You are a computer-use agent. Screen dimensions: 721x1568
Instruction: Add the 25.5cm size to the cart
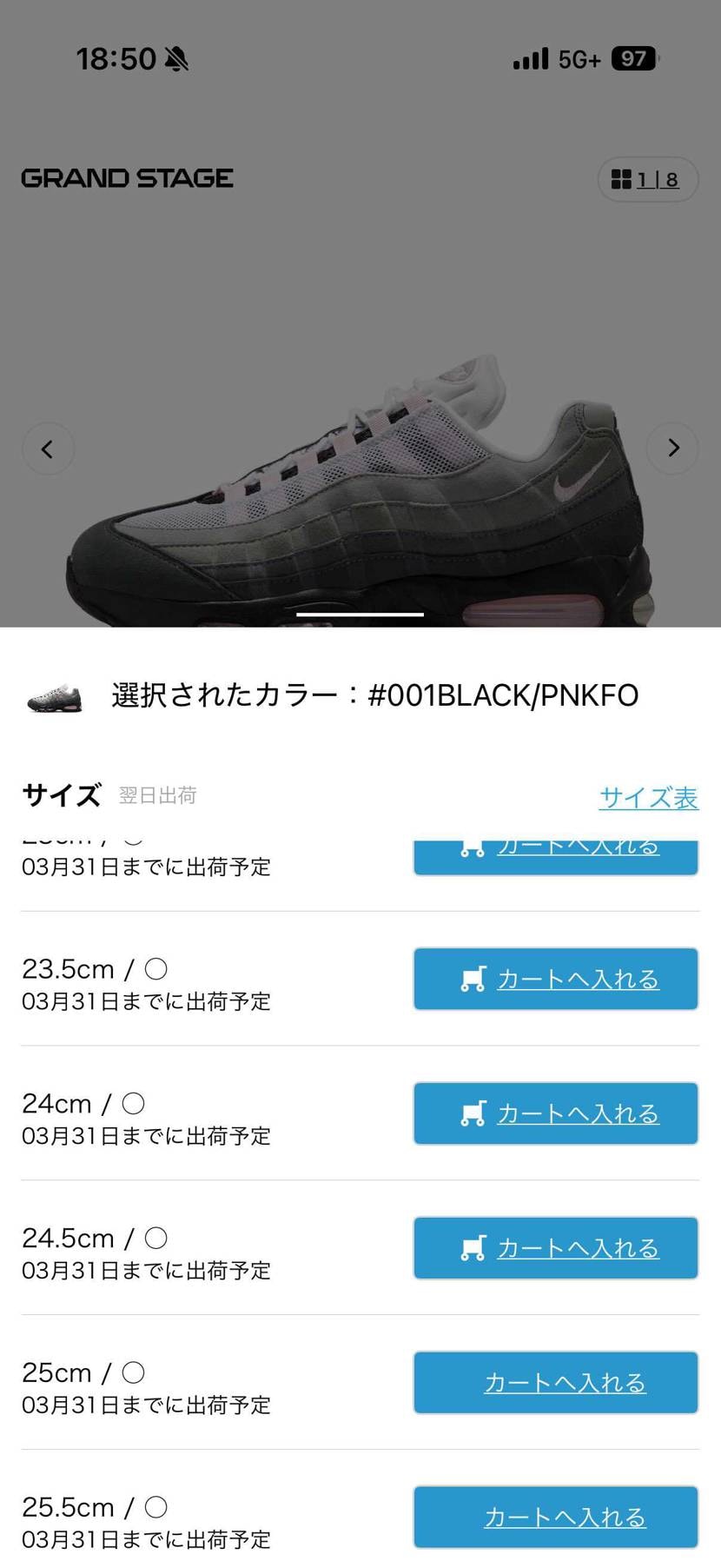pyautogui.click(x=555, y=1515)
